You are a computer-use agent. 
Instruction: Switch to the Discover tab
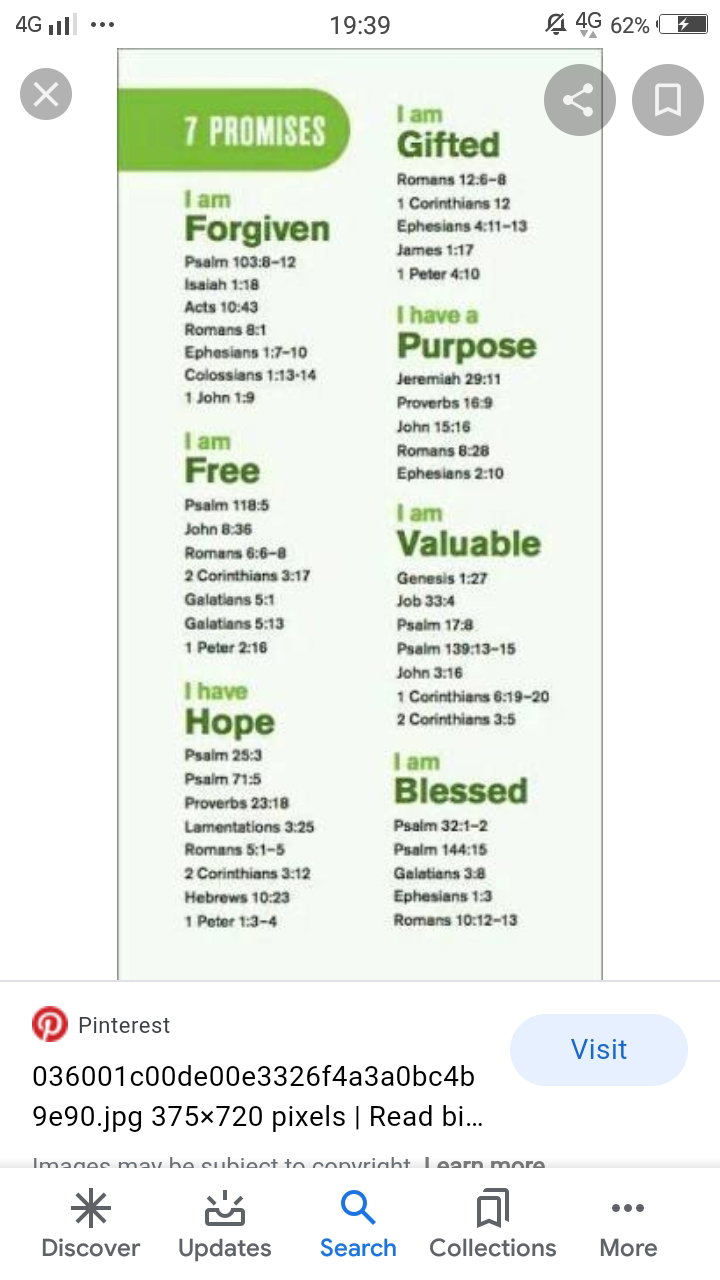[91, 1224]
